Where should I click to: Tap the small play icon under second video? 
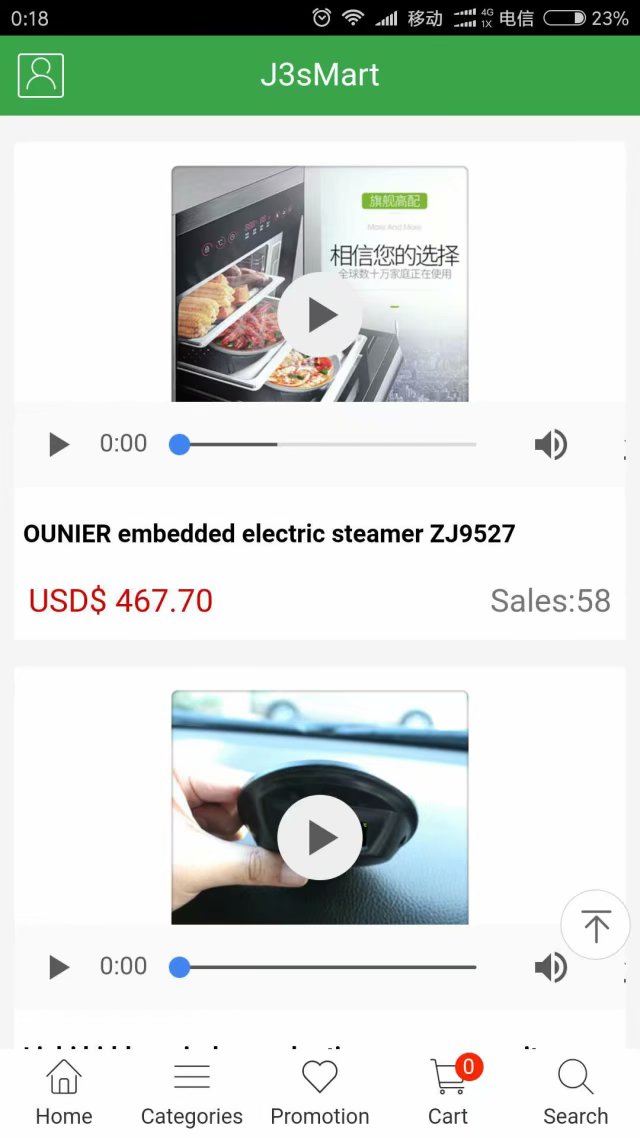[59, 967]
